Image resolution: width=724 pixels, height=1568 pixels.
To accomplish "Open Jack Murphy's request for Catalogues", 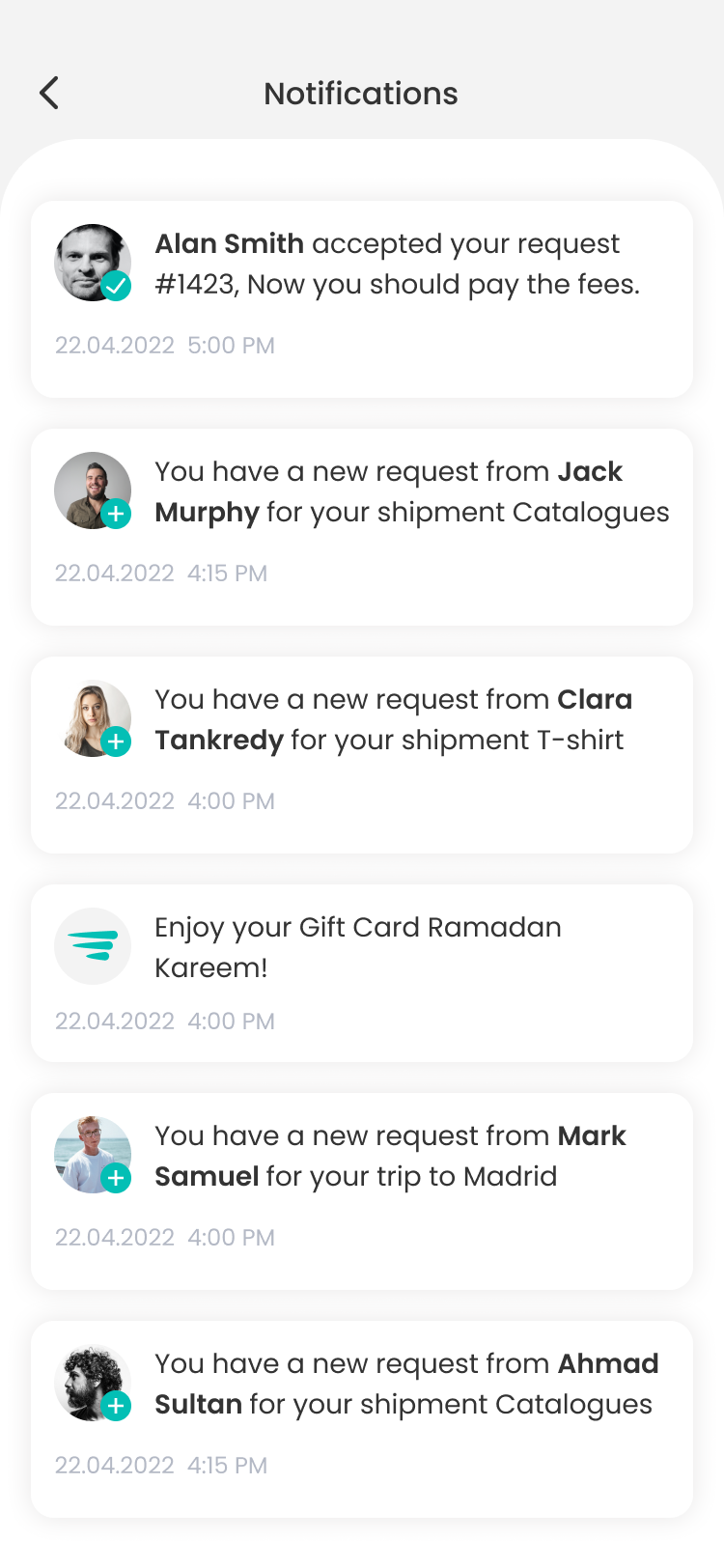I will (x=362, y=526).
